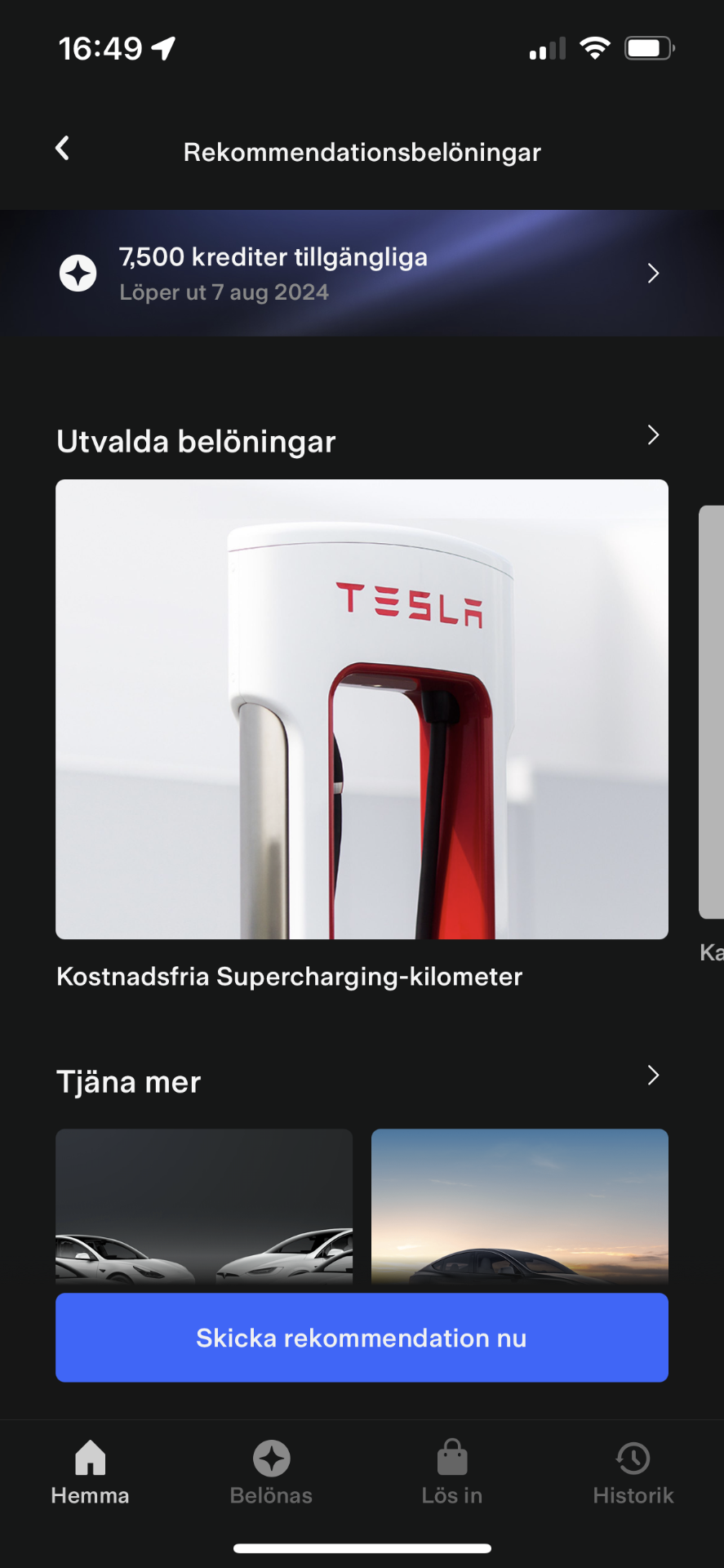This screenshot has height=1568, width=724.
Task: Expand Utvalda belöningar with its chevron
Action: (652, 435)
